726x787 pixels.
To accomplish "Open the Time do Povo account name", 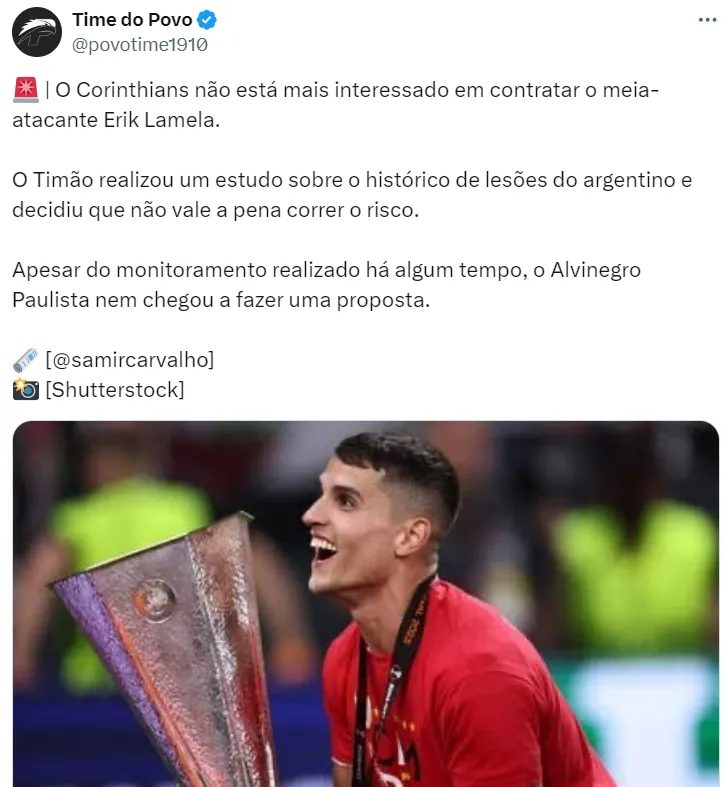I will pos(132,20).
